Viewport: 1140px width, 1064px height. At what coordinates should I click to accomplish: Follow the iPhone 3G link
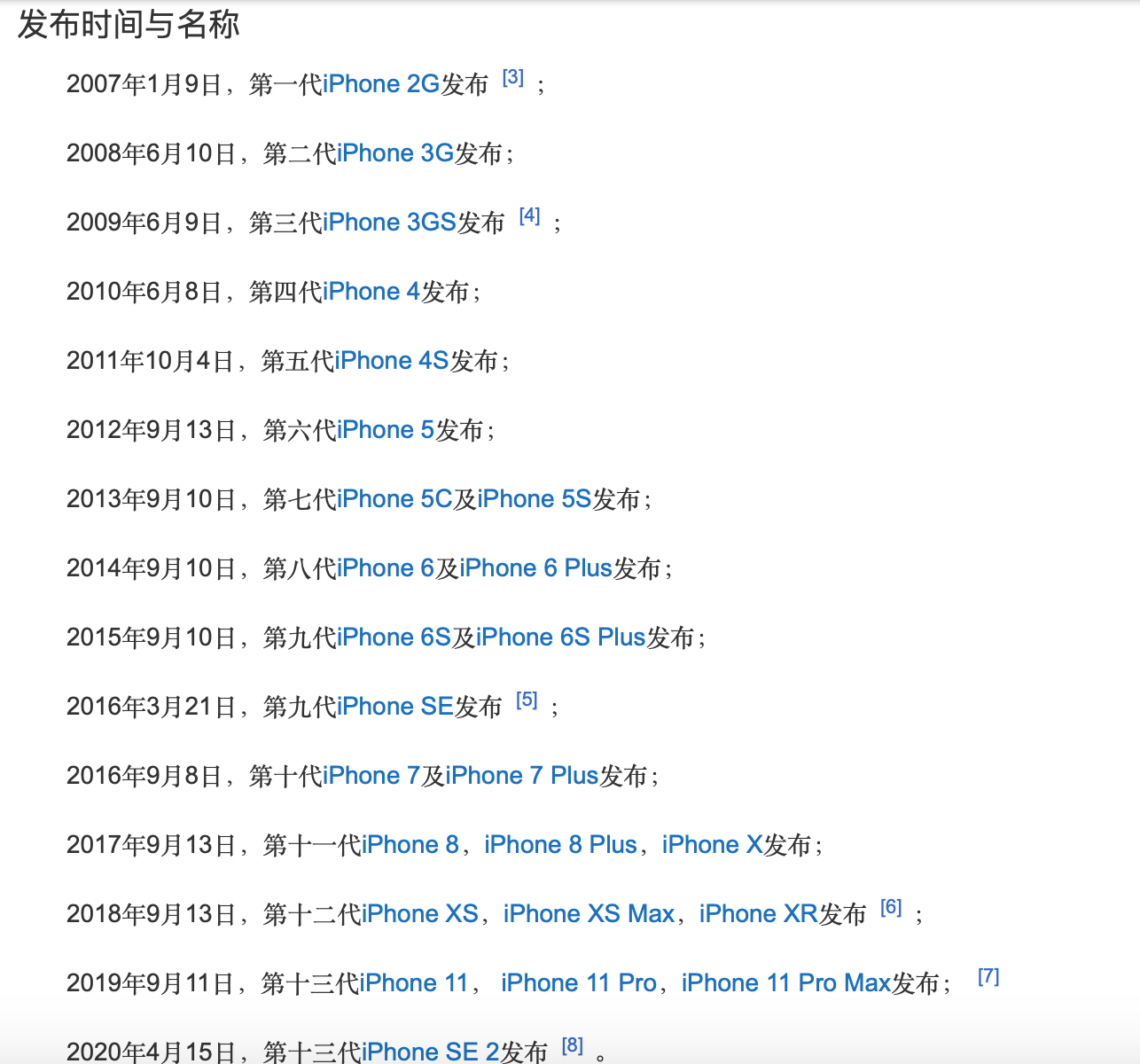395,153
